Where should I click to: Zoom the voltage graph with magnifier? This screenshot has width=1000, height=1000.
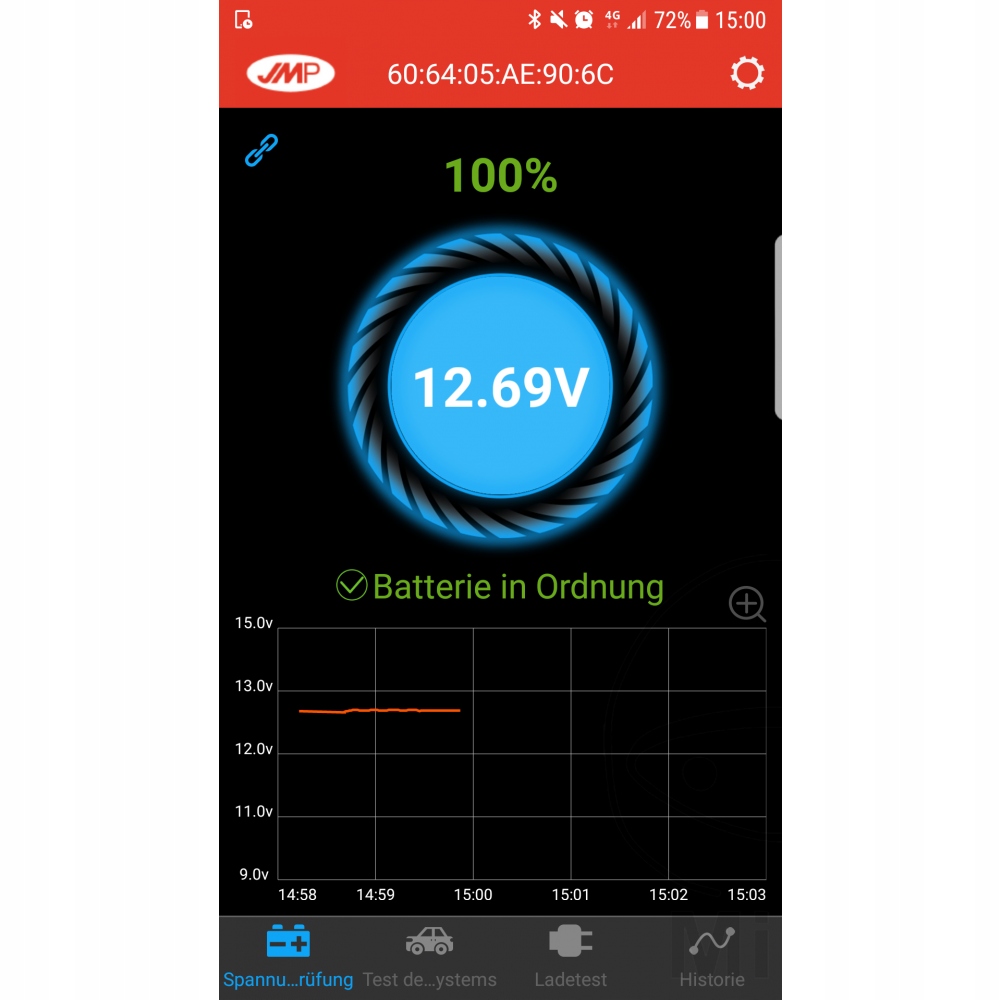click(x=747, y=605)
